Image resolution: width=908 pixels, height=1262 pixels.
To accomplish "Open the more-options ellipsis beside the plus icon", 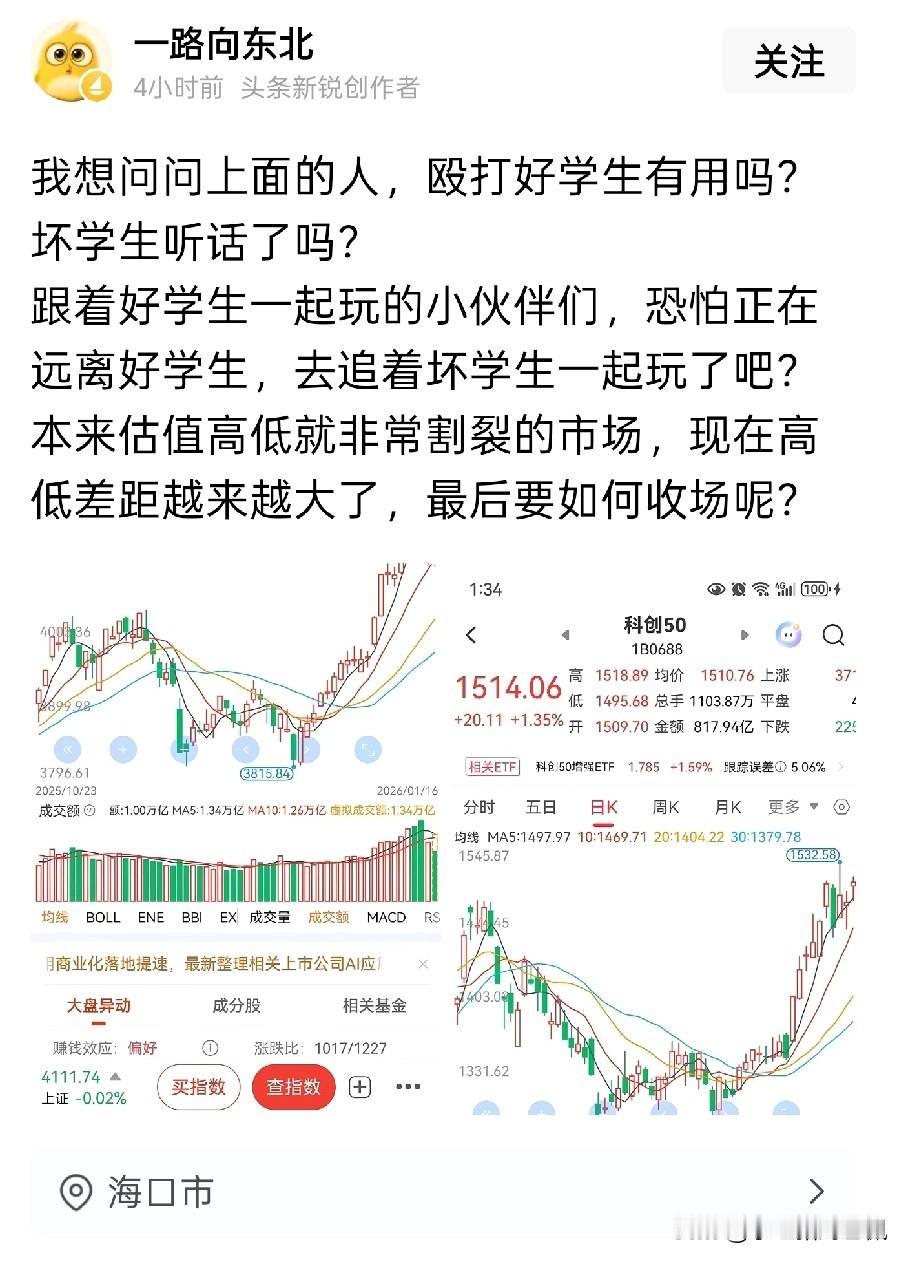I will (x=406, y=1086).
